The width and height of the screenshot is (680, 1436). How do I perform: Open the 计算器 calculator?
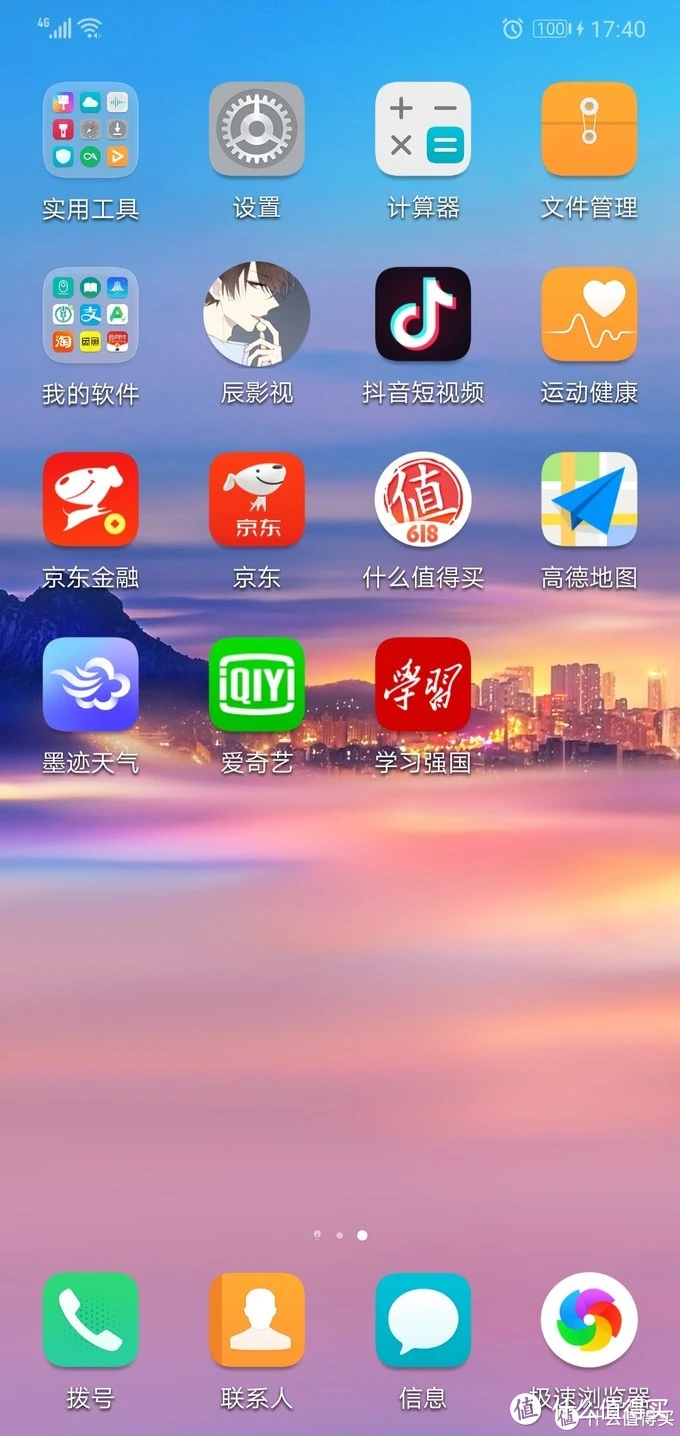422,130
